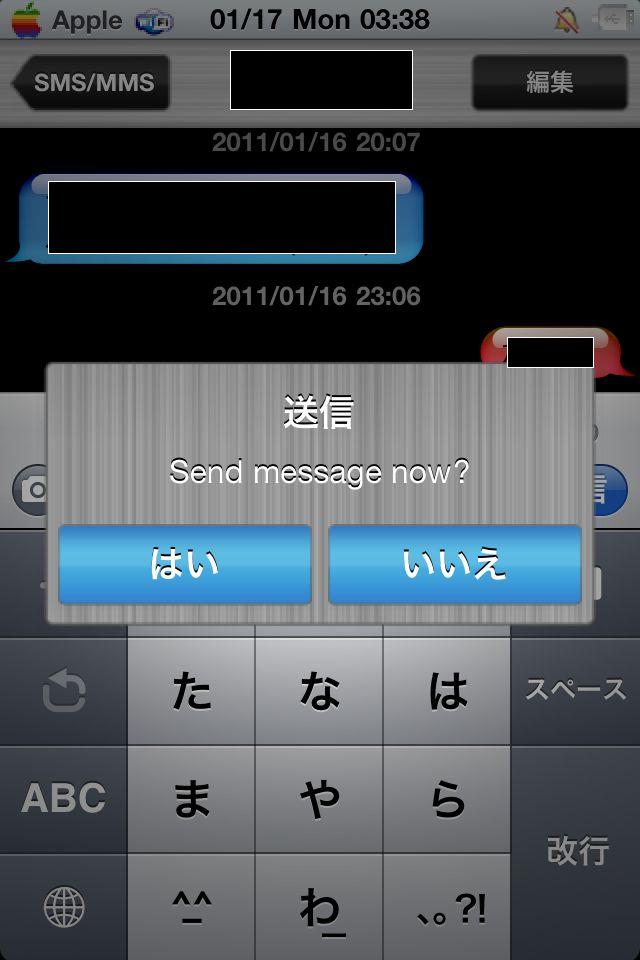Tap the punctuation 、。?! key
The width and height of the screenshot is (640, 960).
coord(447,907)
